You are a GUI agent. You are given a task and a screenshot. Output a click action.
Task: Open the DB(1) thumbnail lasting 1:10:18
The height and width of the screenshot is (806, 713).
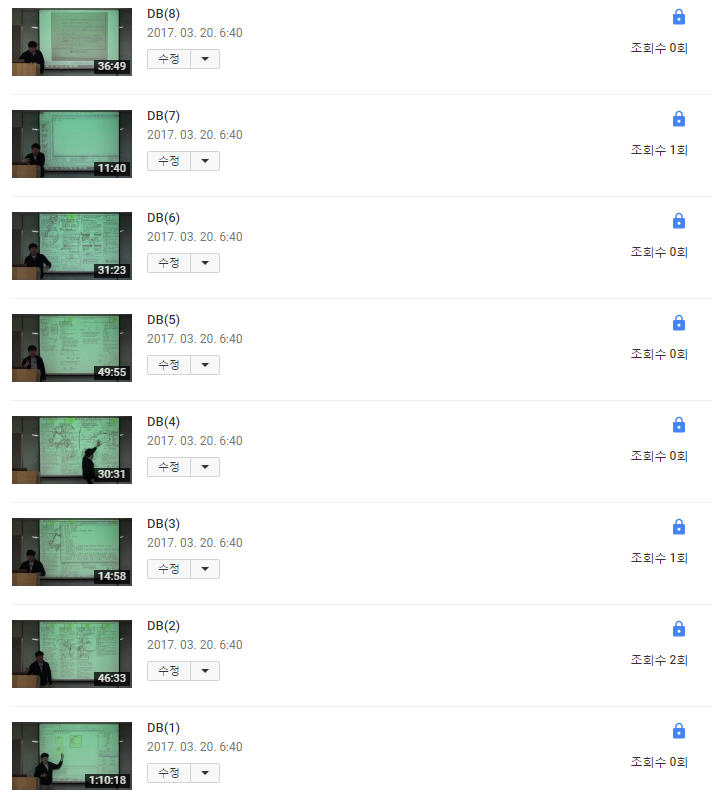point(72,755)
